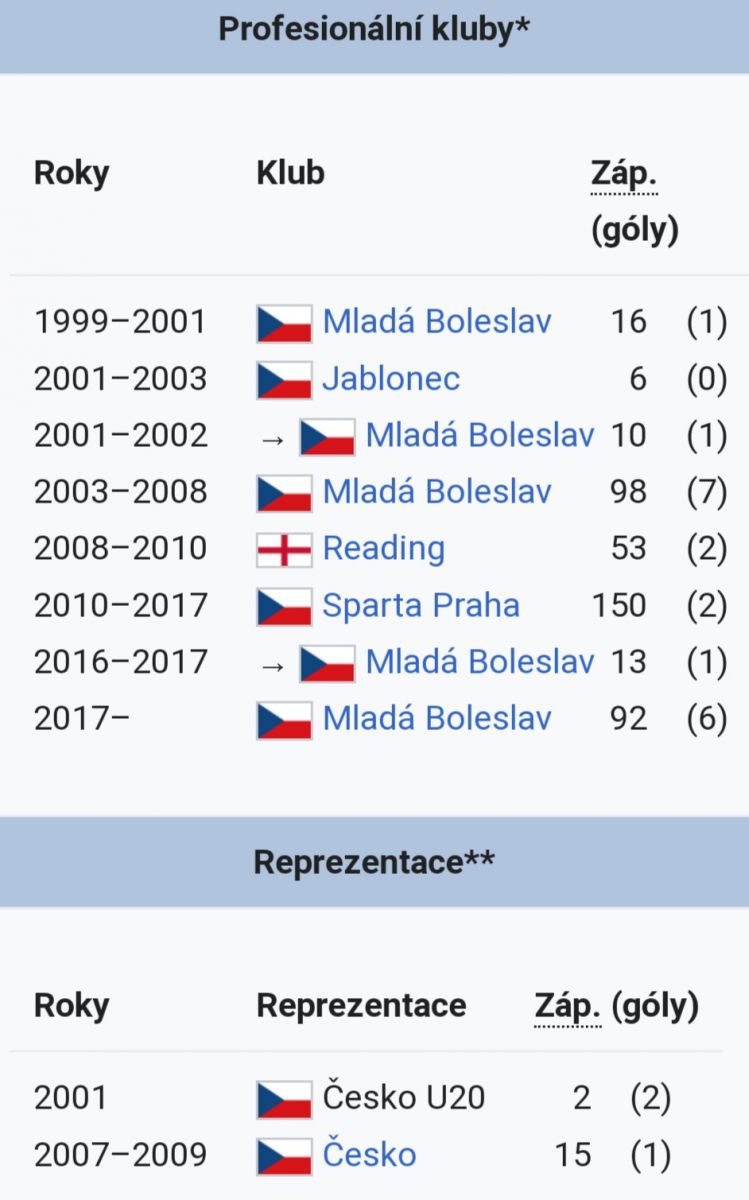Open Mladá Boleslav link in 2017– row
Screen dimensions: 749x1200
pyautogui.click(x=436, y=718)
